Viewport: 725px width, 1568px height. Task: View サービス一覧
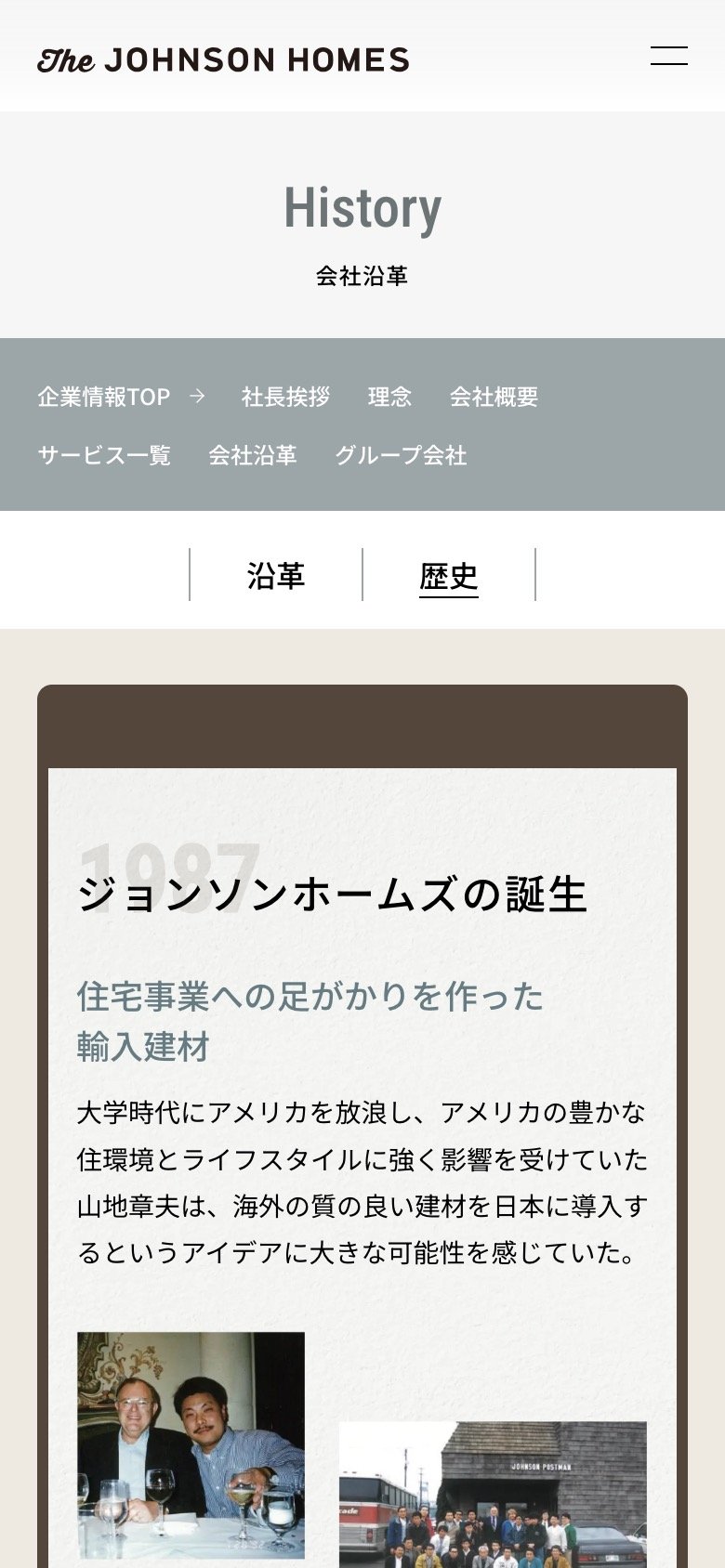[x=104, y=455]
